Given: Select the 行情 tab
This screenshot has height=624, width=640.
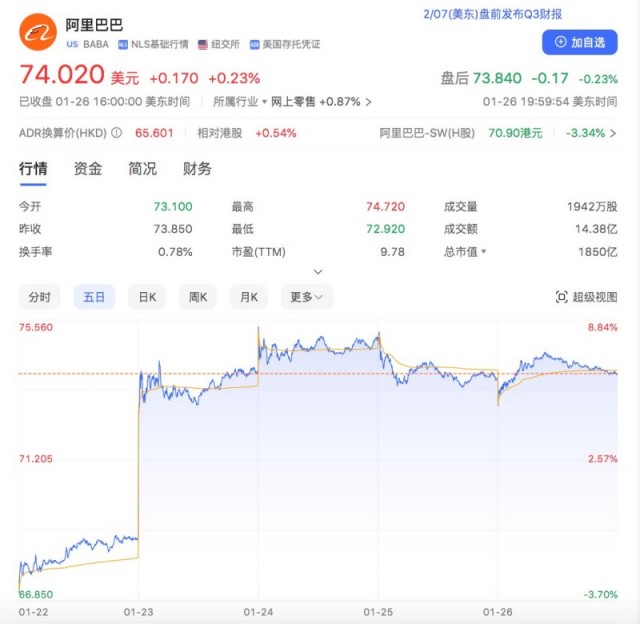Looking at the screenshot, I should point(33,169).
